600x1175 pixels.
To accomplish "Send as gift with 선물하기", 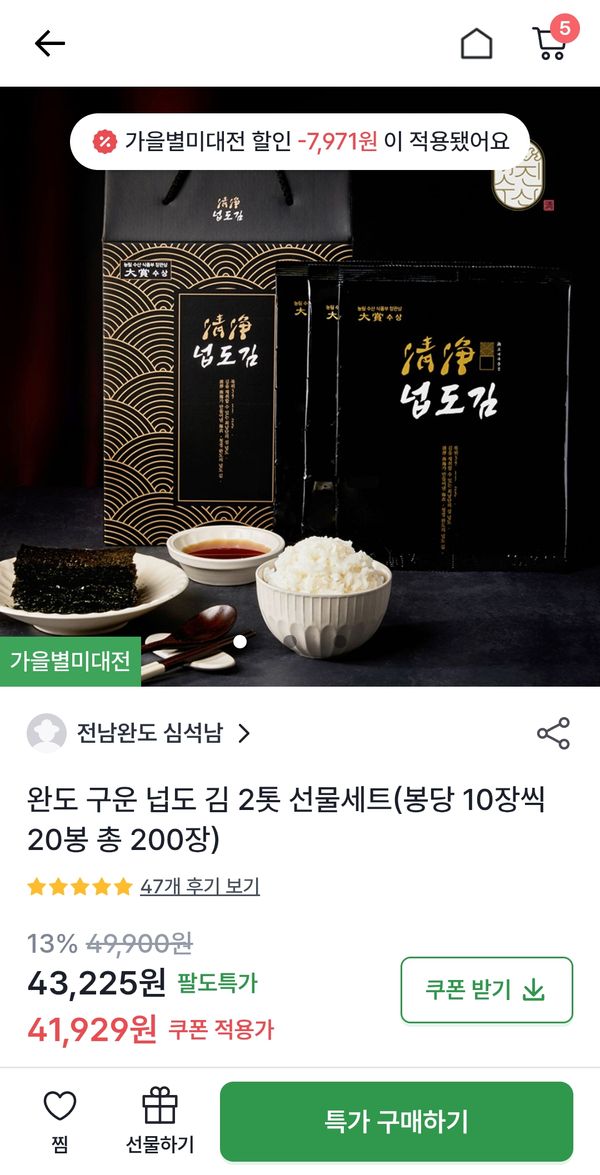I will pos(160,1119).
